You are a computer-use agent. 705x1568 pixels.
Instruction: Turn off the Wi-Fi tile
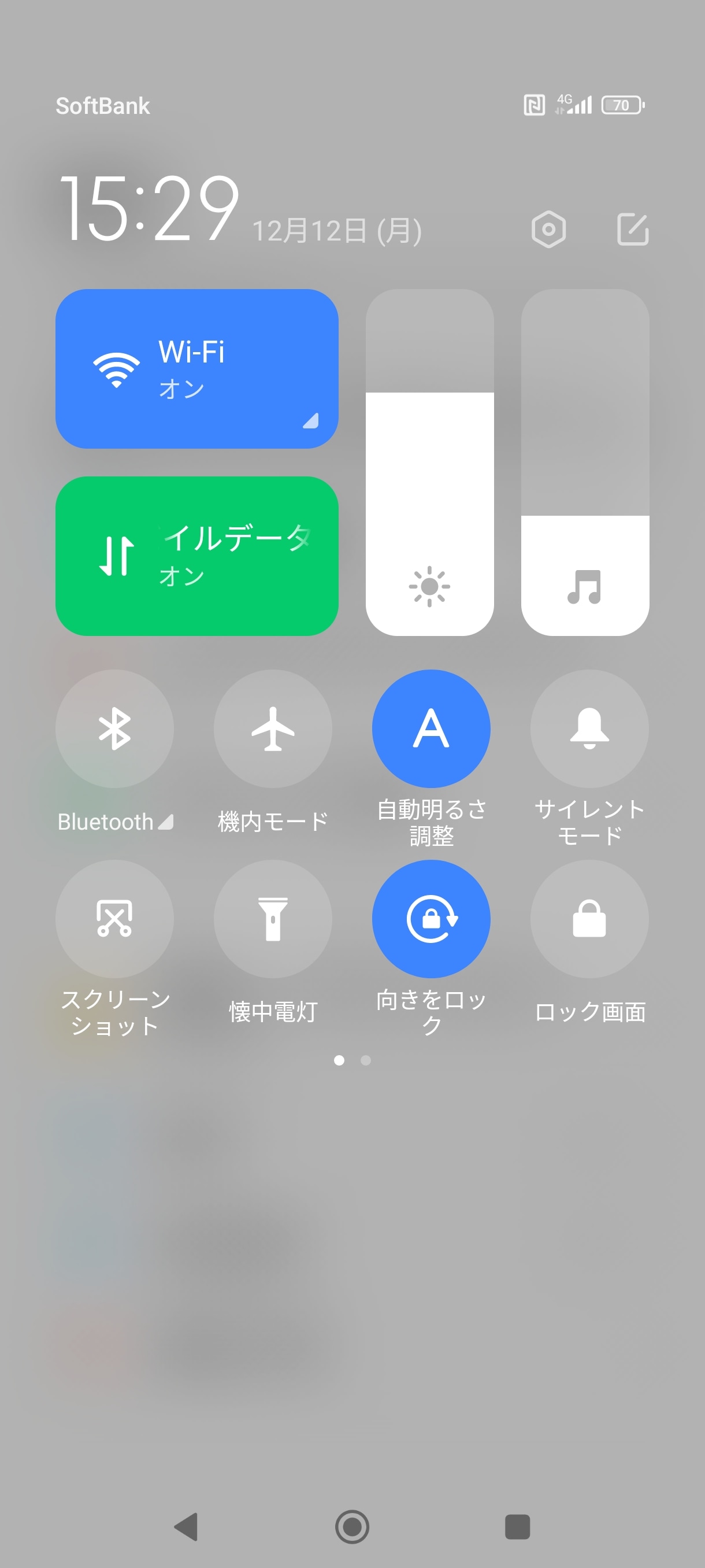click(x=196, y=369)
